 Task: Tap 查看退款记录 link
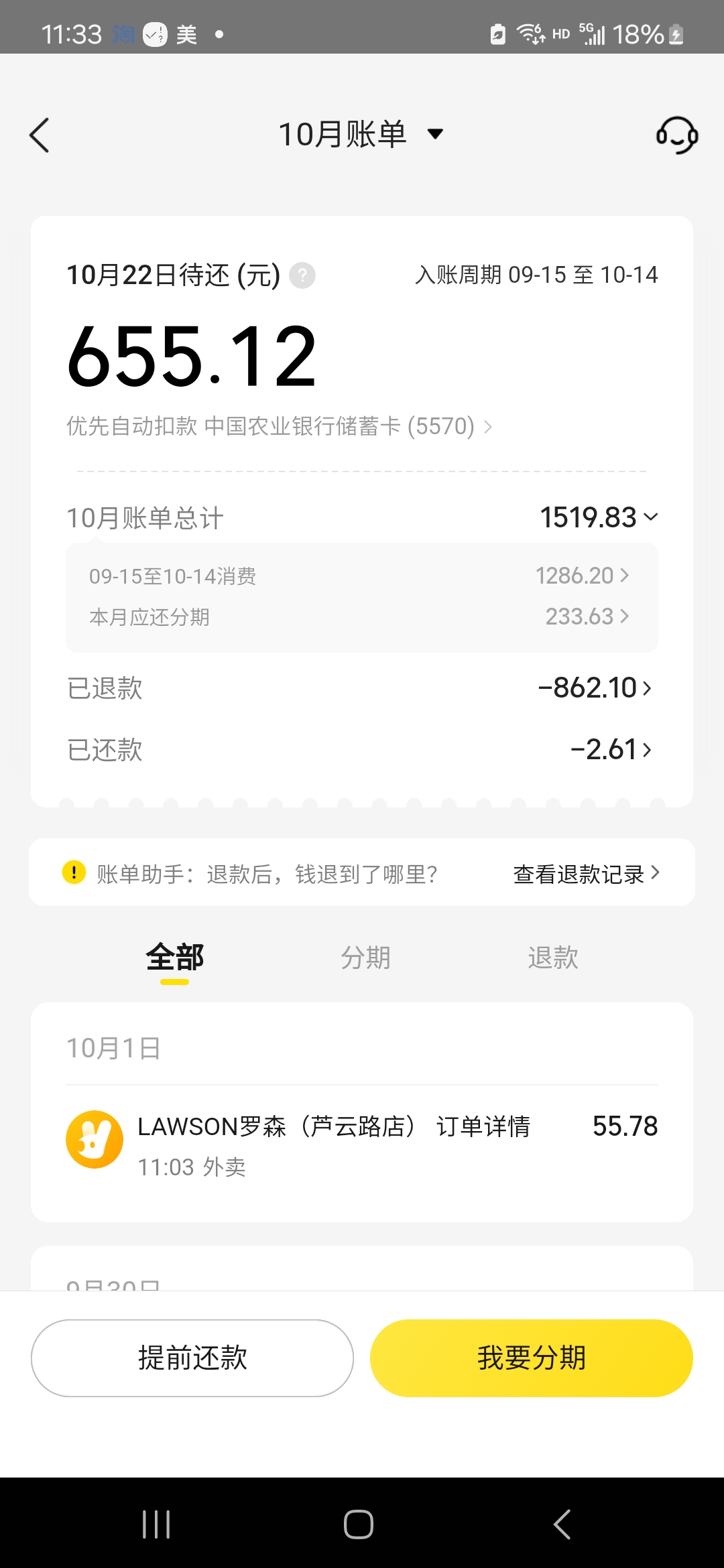point(587,874)
